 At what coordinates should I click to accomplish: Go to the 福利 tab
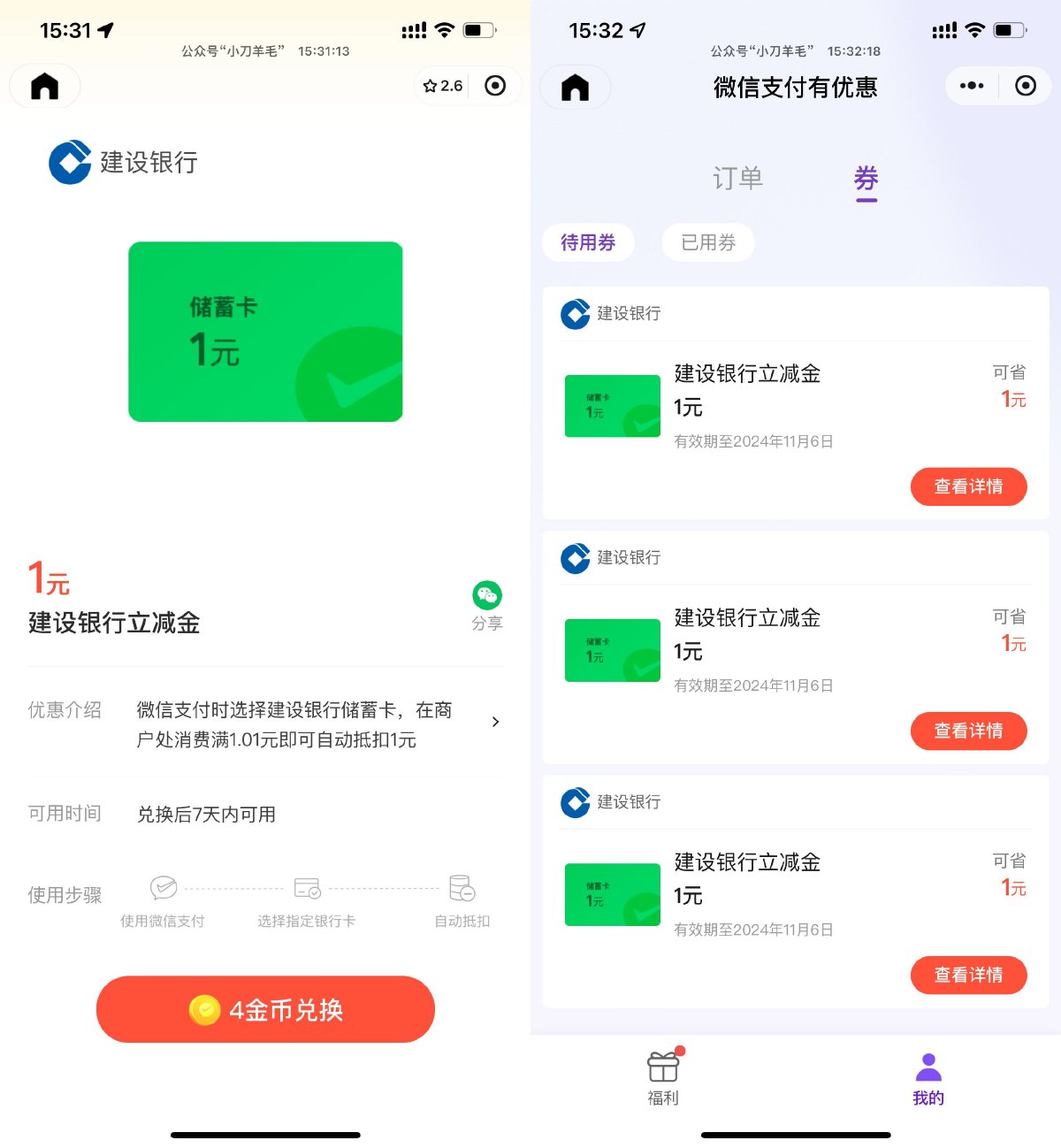[663, 1078]
